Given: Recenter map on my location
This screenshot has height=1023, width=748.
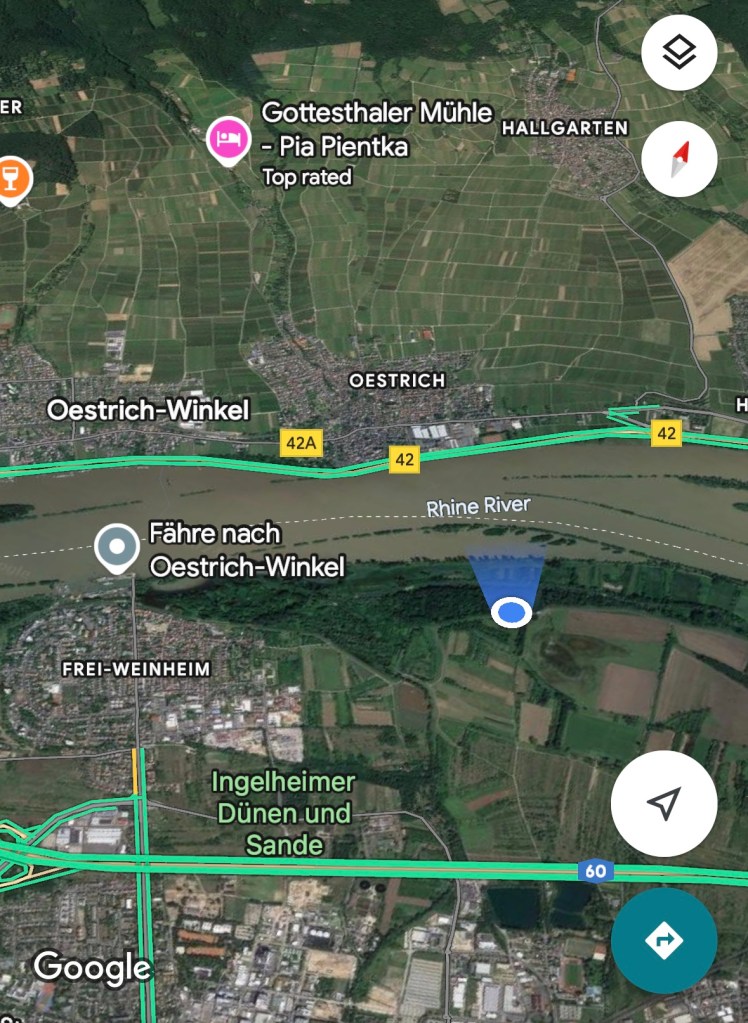Looking at the screenshot, I should (664, 802).
